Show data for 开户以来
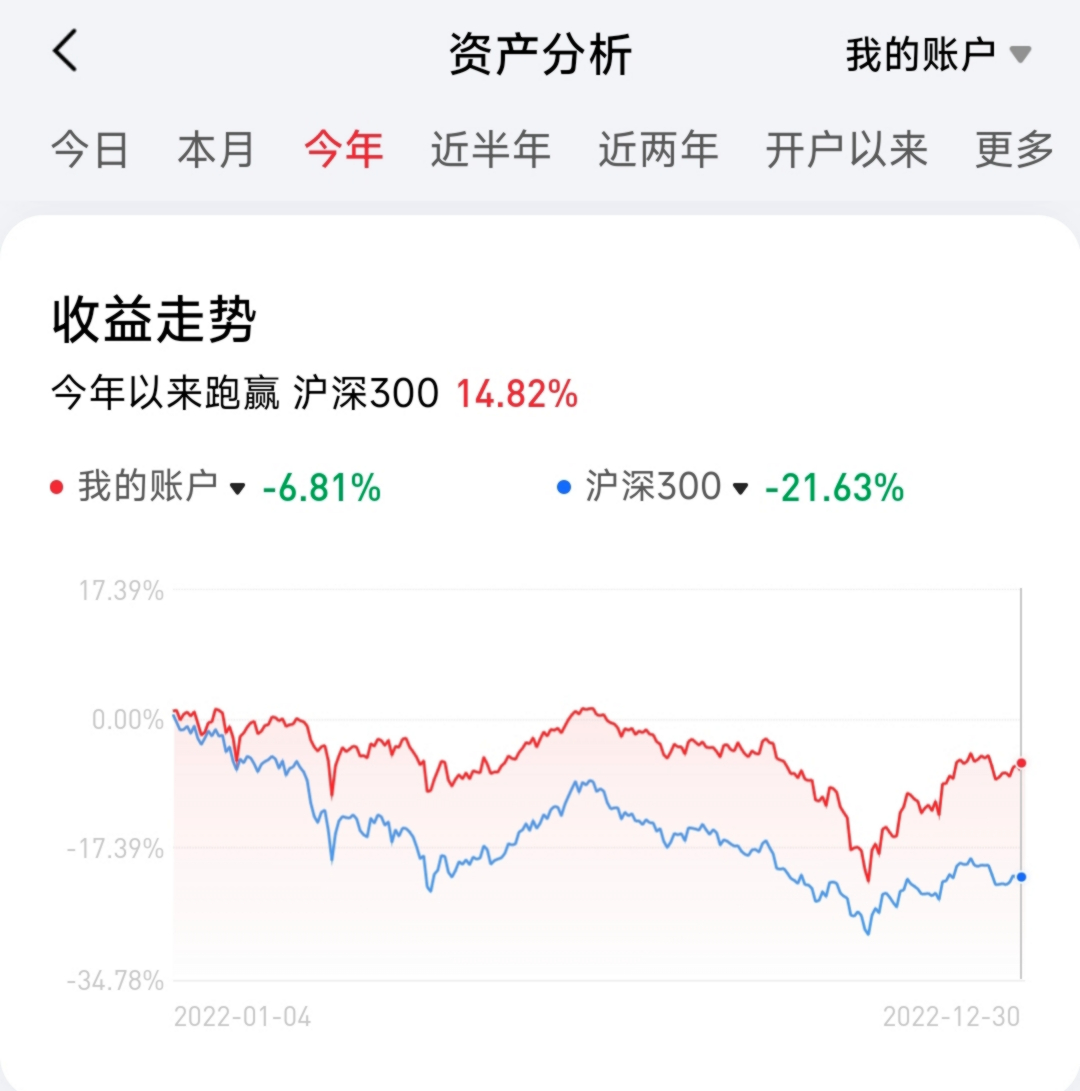Screen dimensions: 1080x1091 [x=847, y=150]
